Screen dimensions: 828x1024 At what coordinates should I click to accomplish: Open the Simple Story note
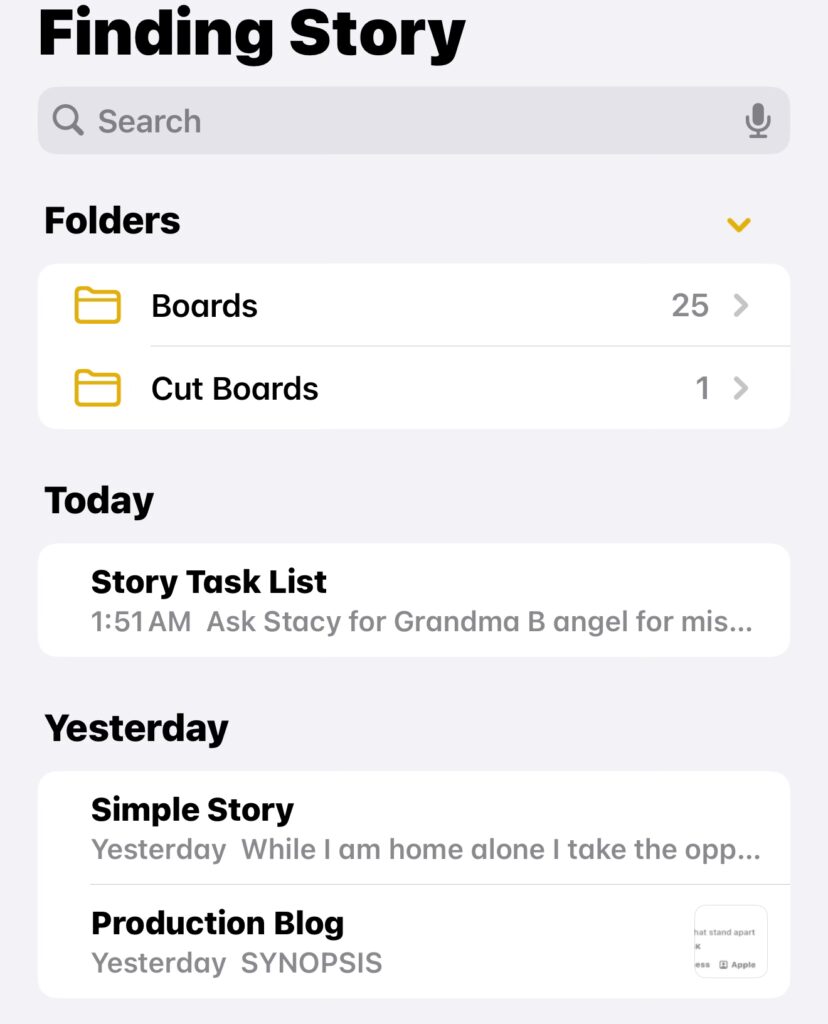click(413, 828)
